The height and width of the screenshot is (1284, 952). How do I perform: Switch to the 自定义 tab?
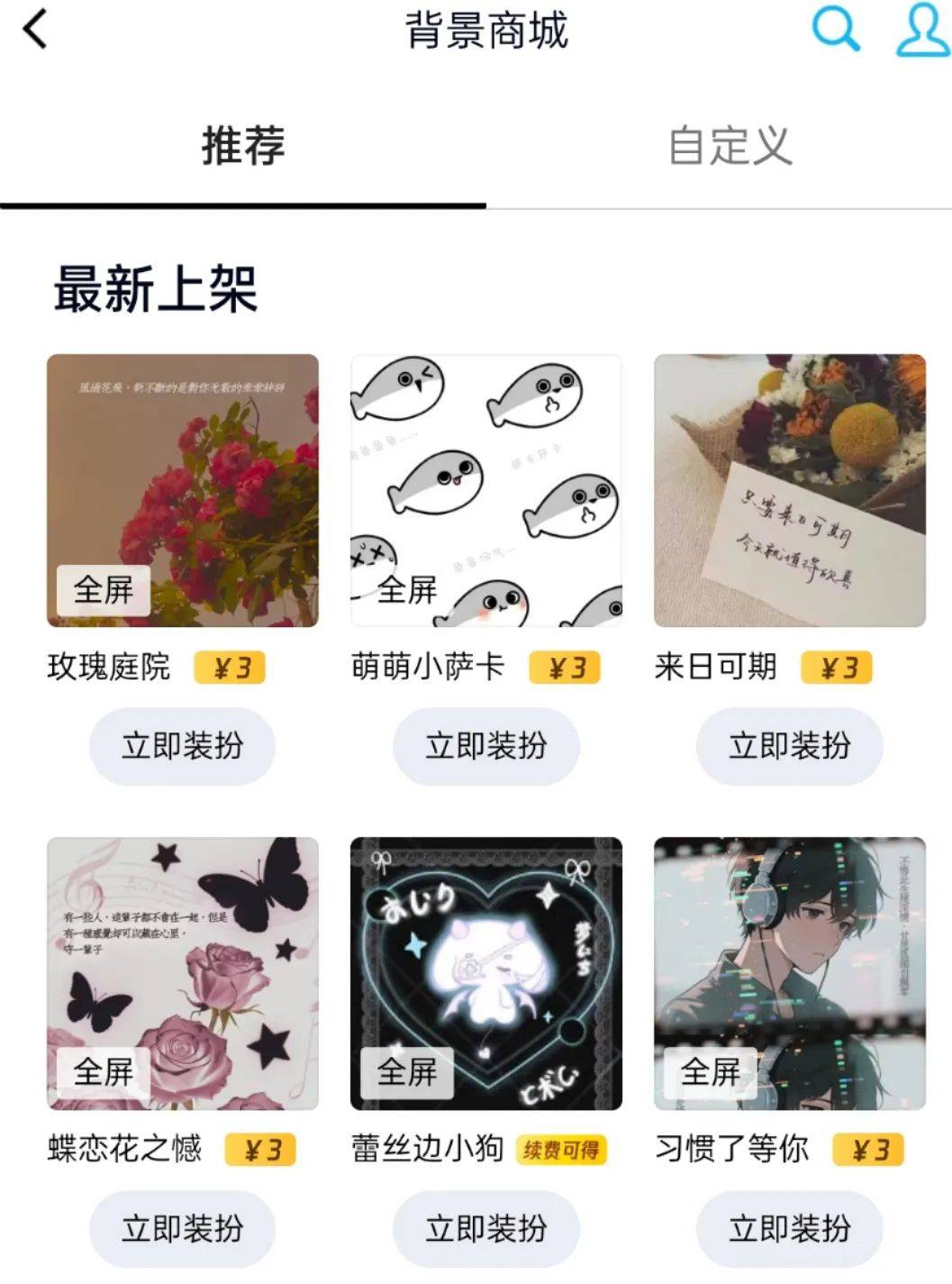(730, 146)
